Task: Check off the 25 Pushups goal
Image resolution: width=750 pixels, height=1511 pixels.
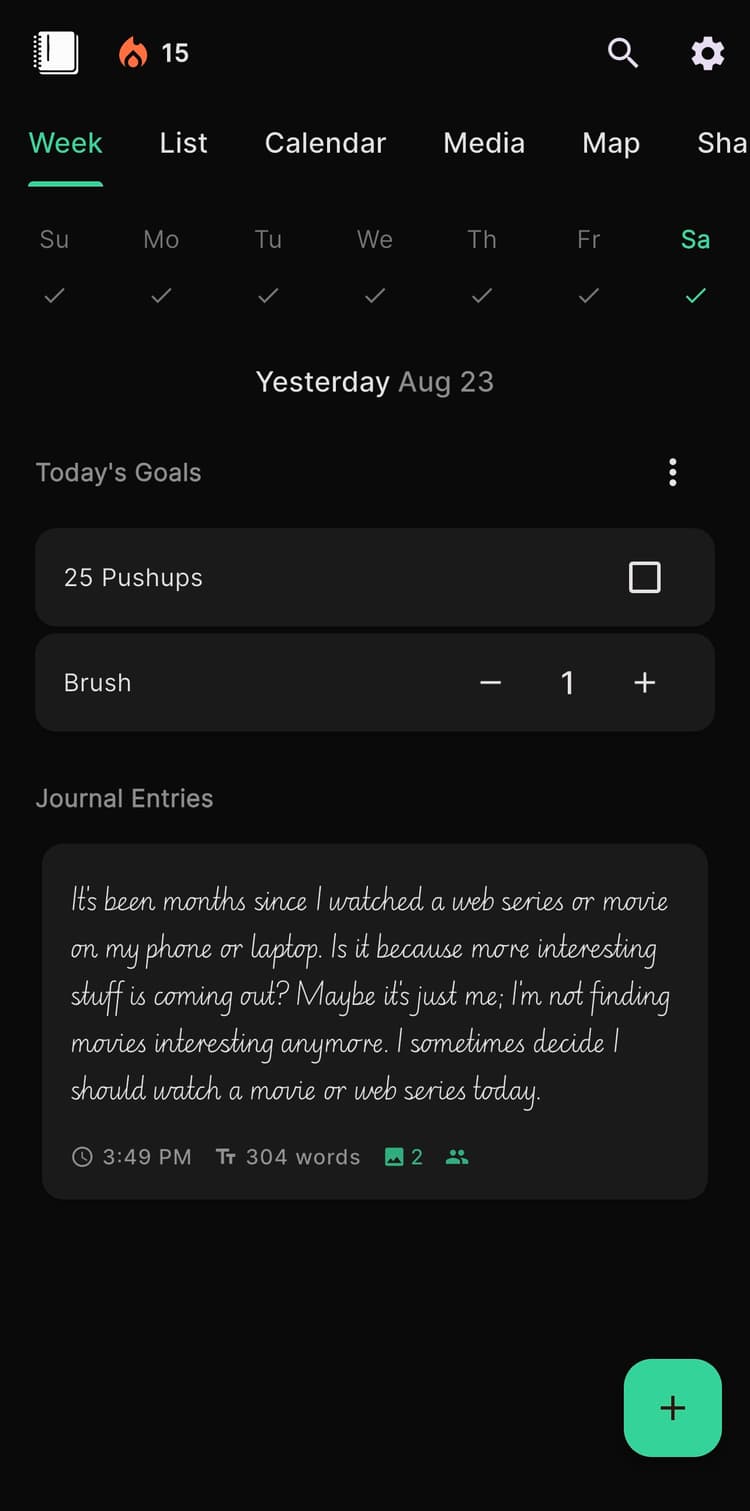Action: (644, 577)
